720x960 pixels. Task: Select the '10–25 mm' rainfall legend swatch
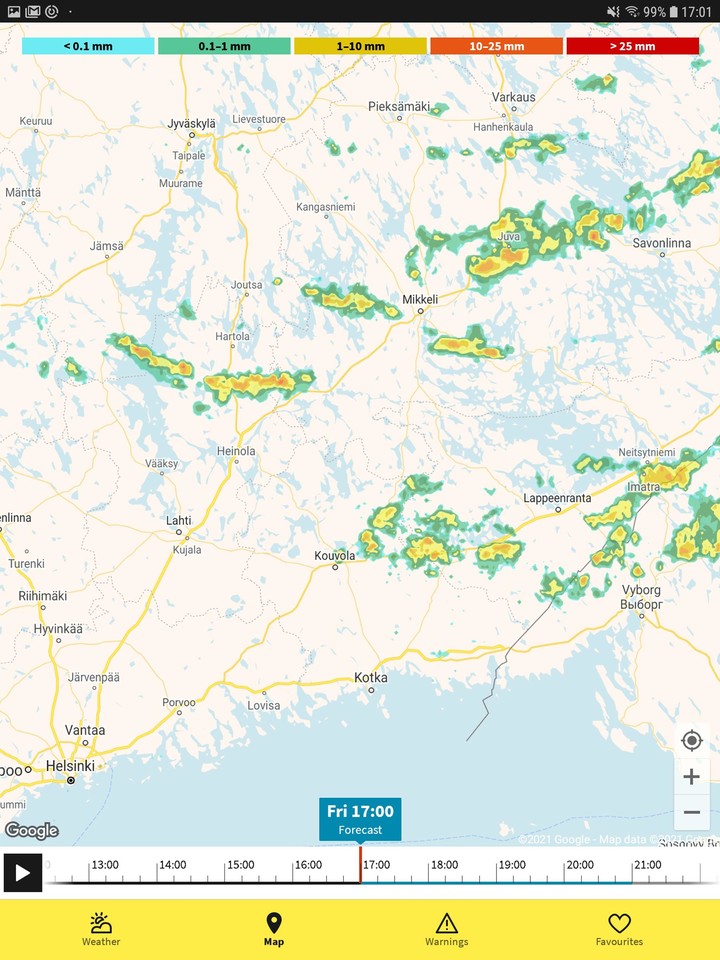(495, 45)
